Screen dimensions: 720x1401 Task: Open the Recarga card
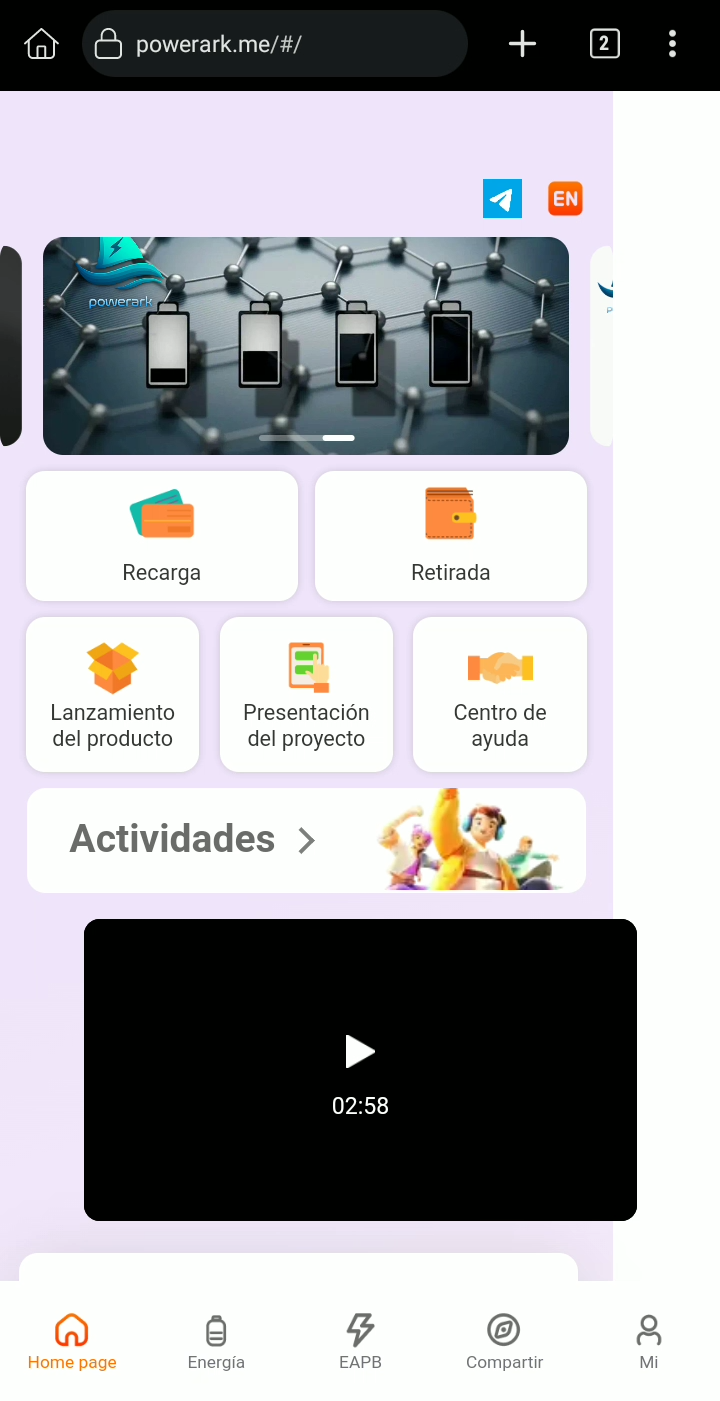click(162, 536)
